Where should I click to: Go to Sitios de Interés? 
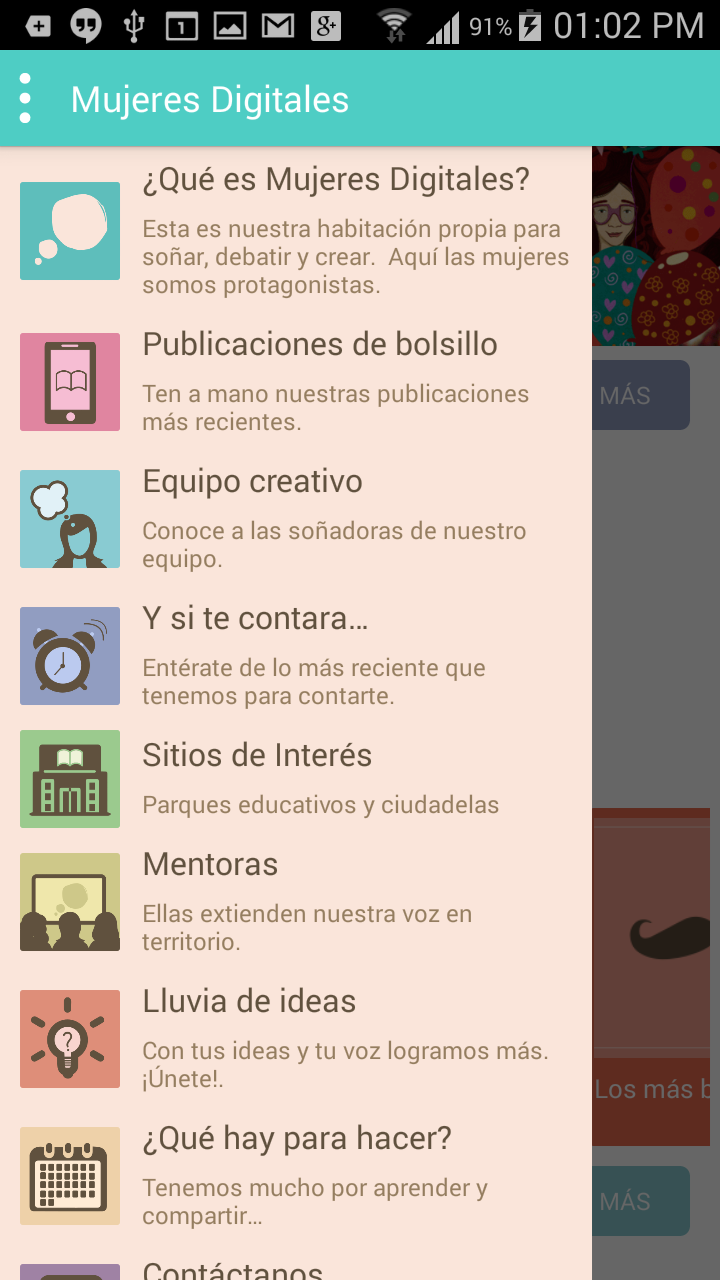tap(296, 778)
